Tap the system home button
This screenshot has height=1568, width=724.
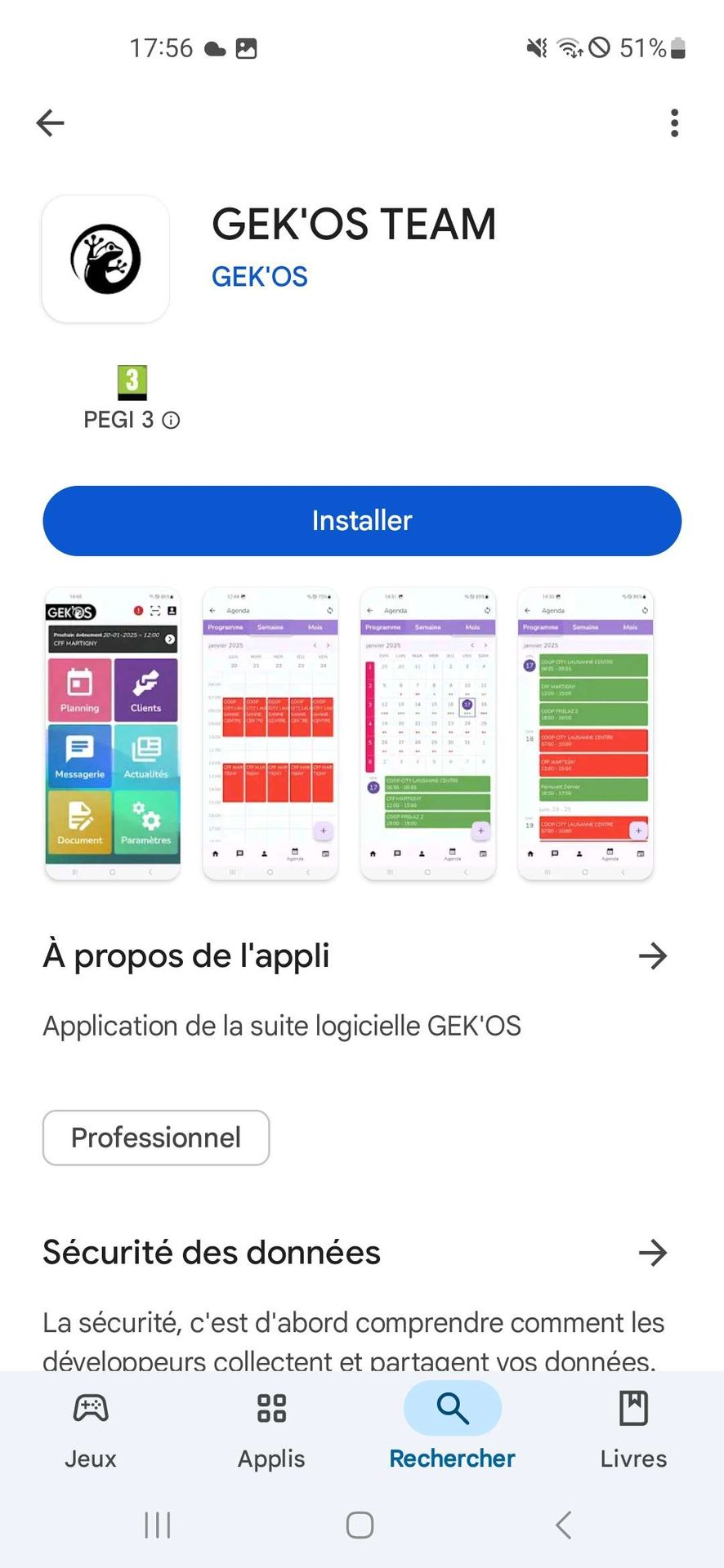(x=360, y=1525)
